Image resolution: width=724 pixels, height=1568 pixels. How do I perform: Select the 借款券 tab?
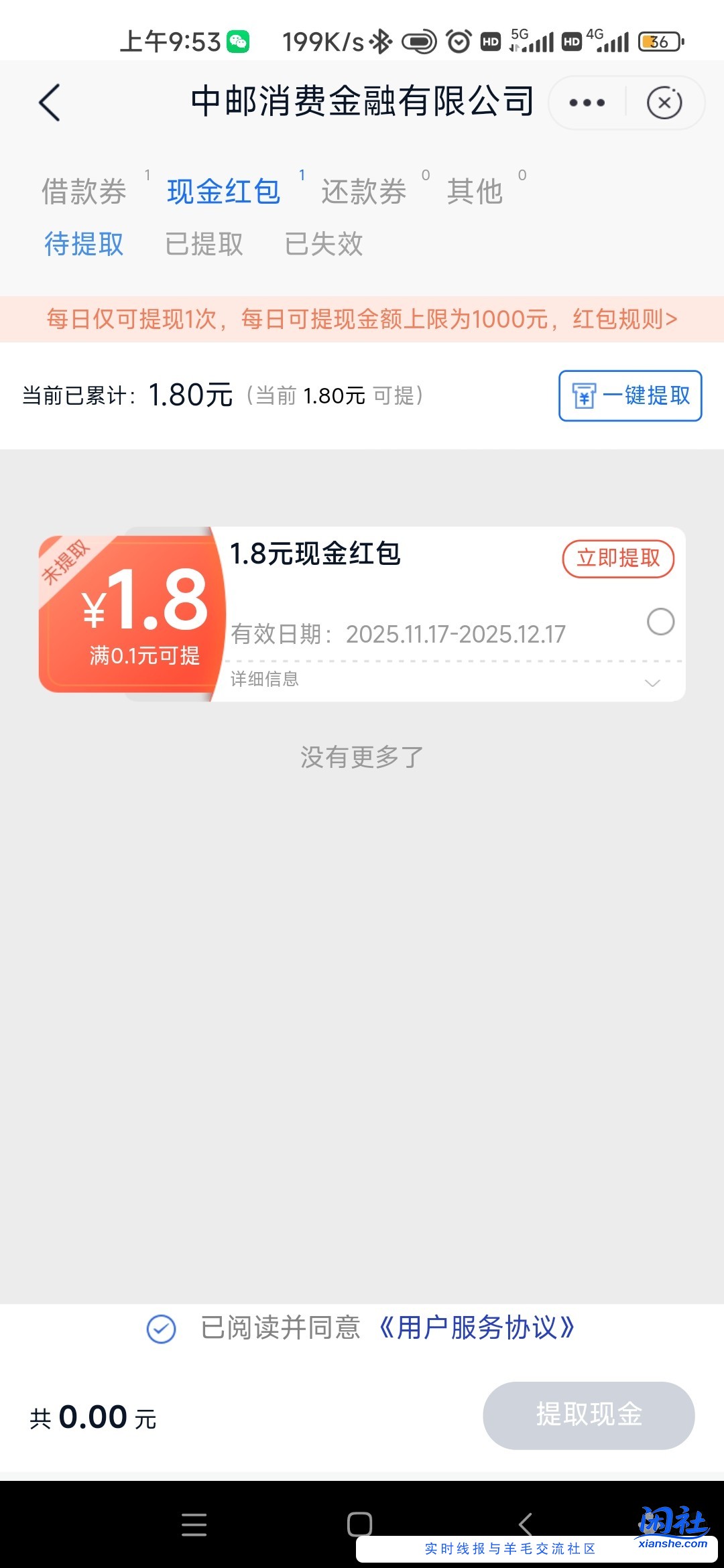click(x=83, y=190)
